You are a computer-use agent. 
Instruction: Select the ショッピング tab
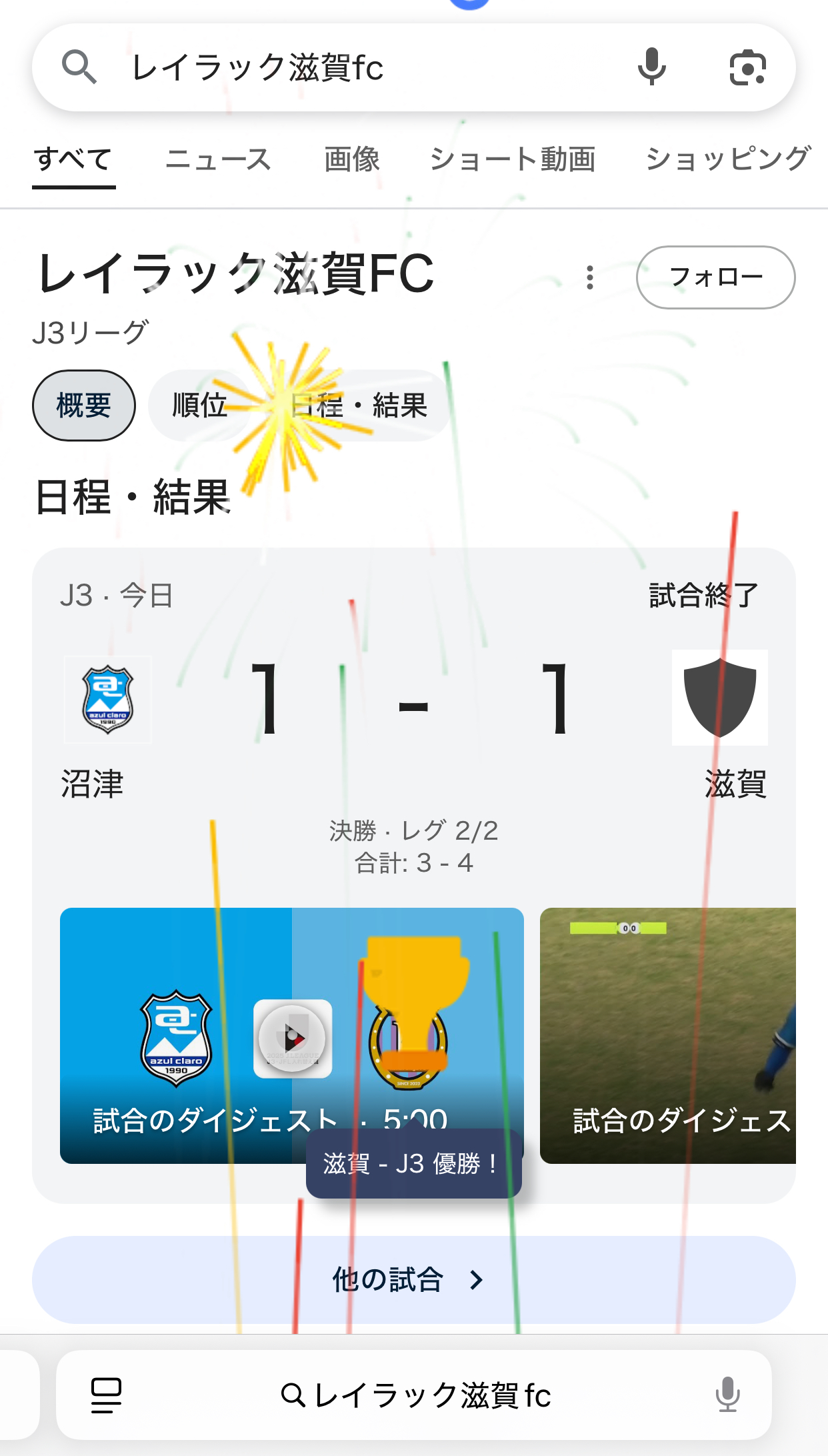pos(728,160)
